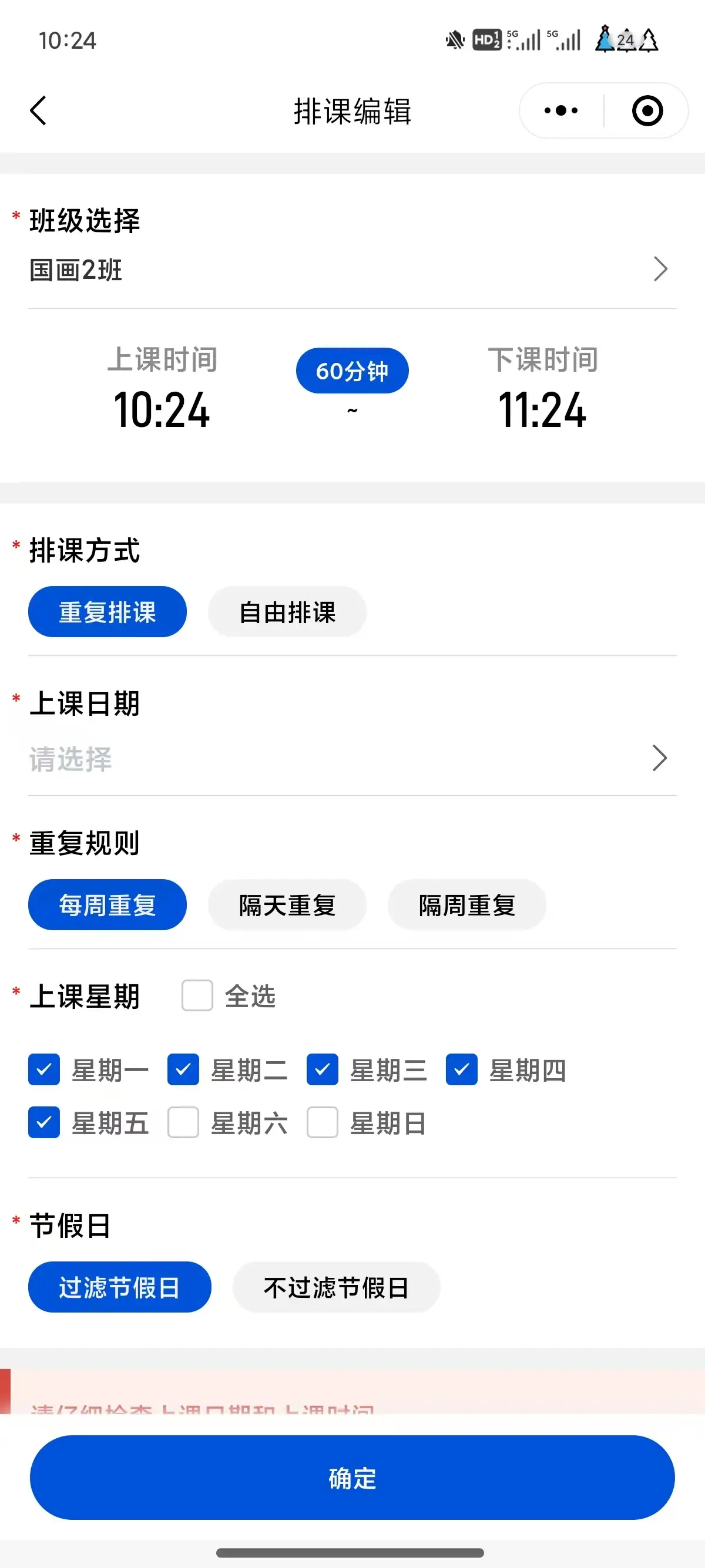Change the 上课时间 start time
The image size is (705, 1568).
click(162, 409)
